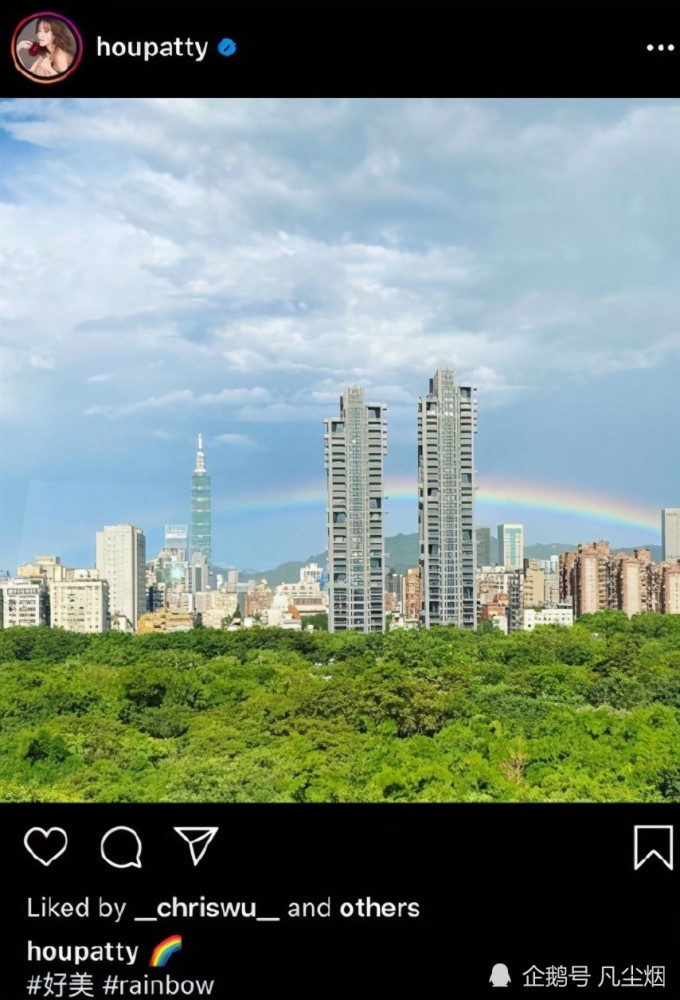680x1000 pixels.
Task: Comment on this post
Action: [121, 847]
